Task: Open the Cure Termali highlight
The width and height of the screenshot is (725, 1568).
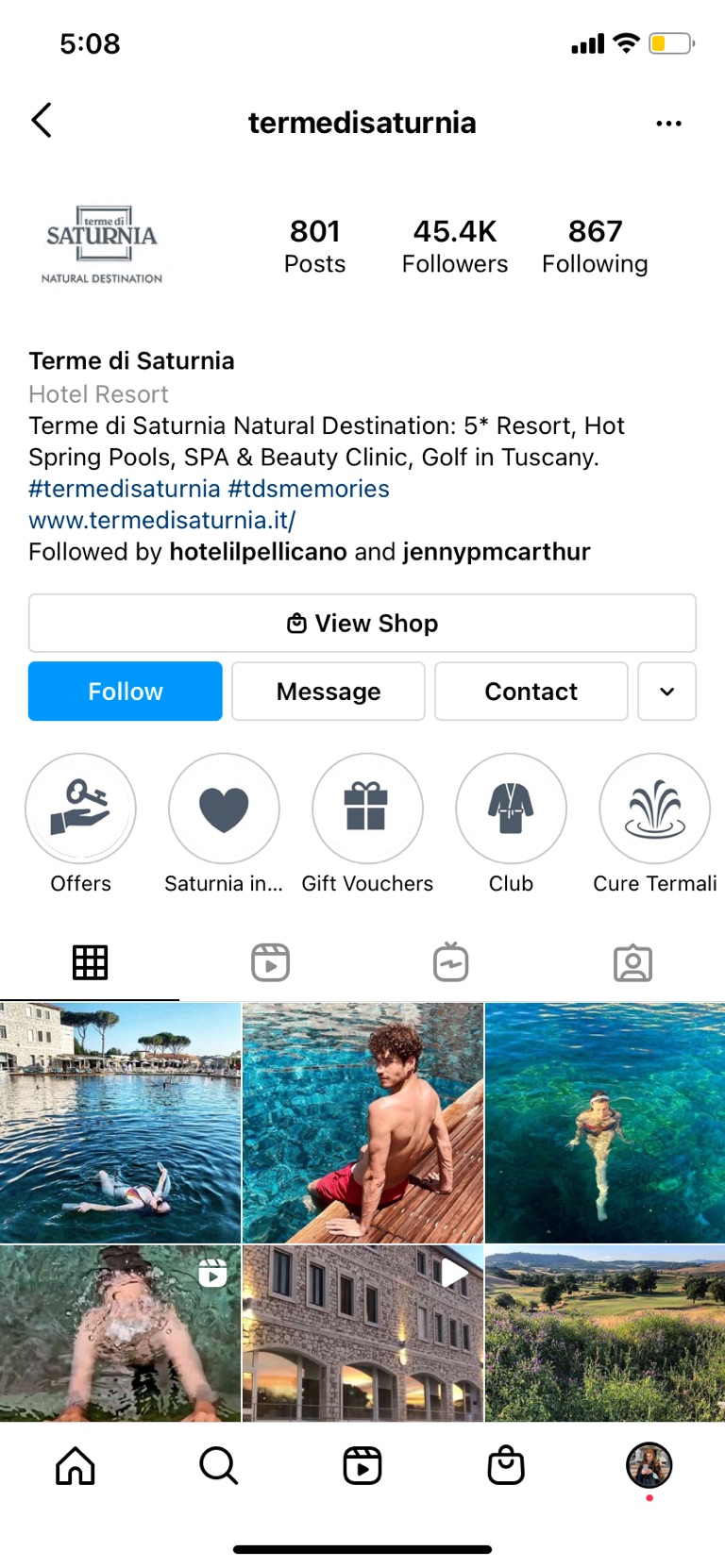Action: [654, 809]
